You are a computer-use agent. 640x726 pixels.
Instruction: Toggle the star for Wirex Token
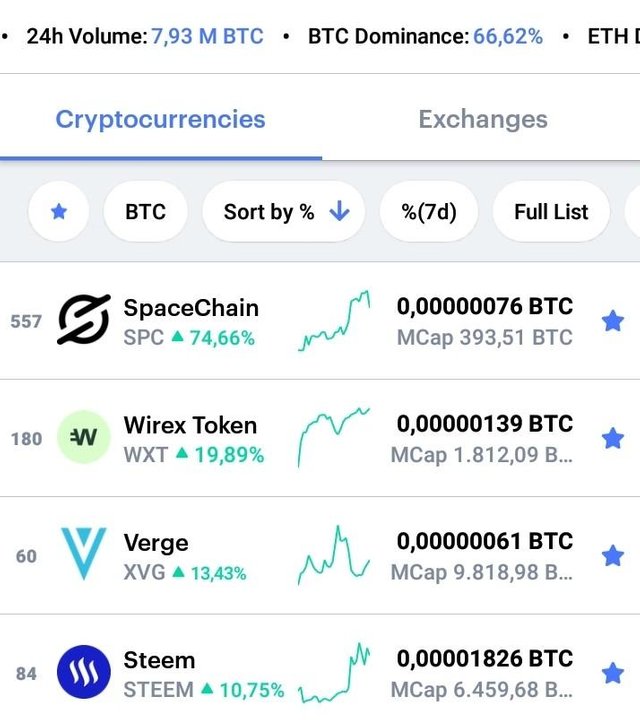pos(612,438)
